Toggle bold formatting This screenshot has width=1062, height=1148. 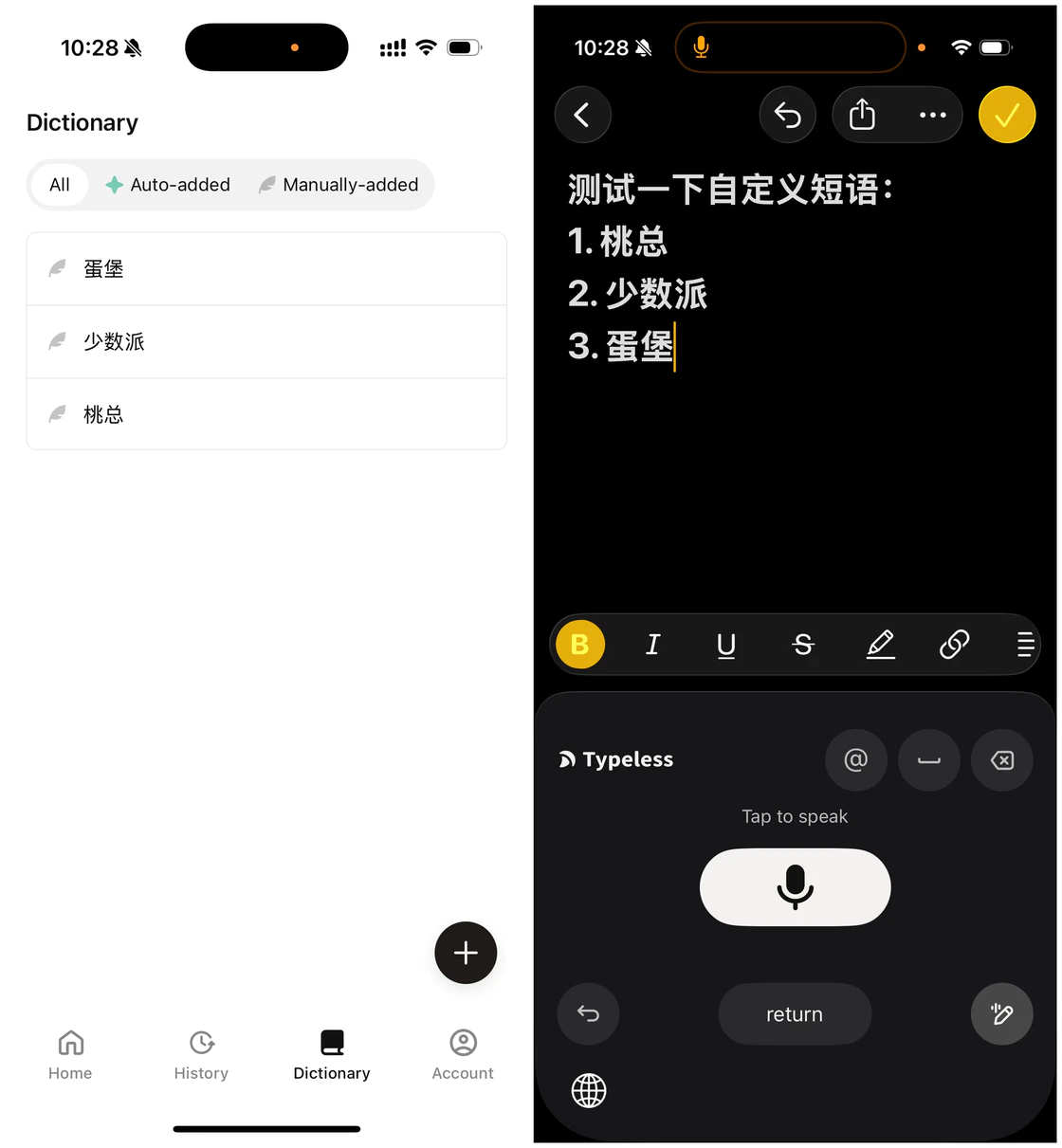[x=580, y=645]
